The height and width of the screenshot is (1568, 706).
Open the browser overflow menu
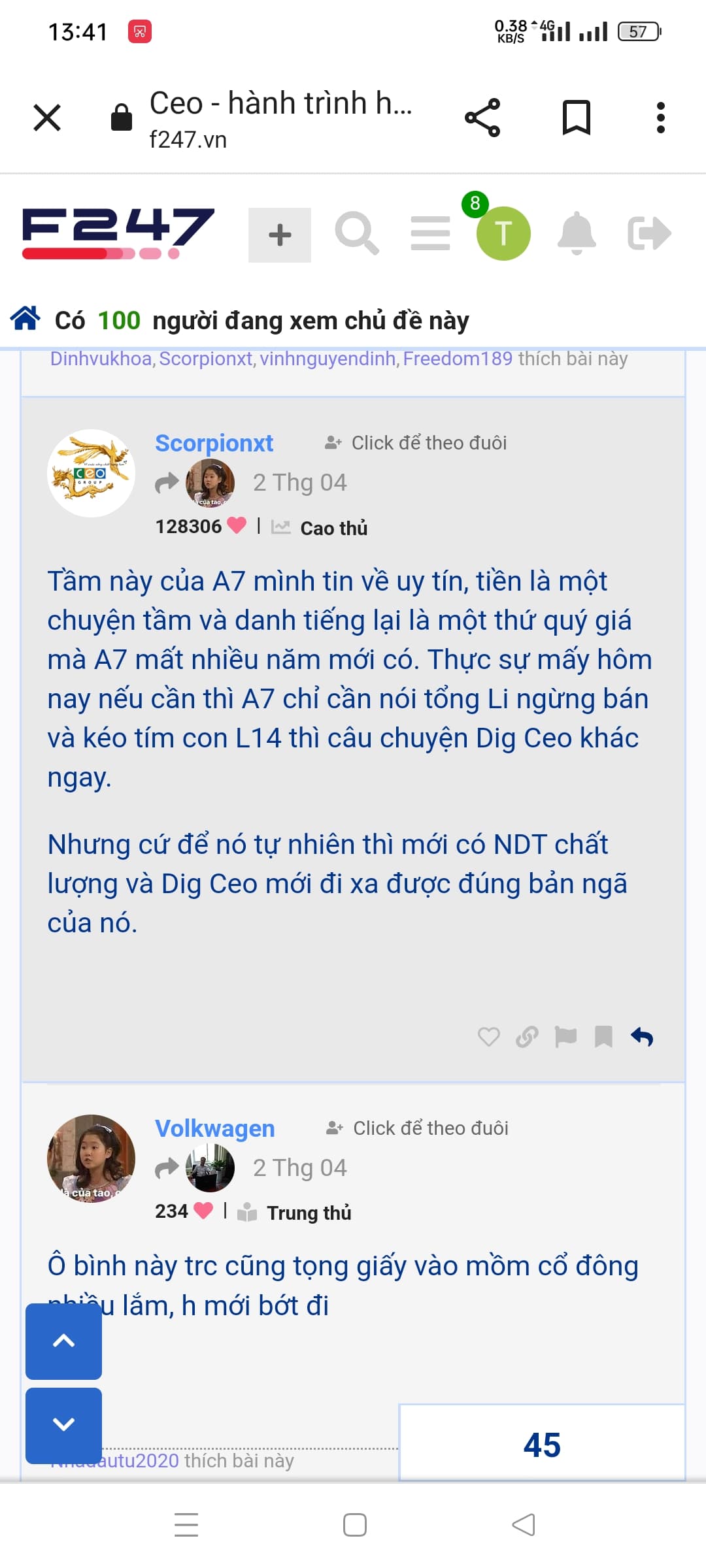point(660,118)
